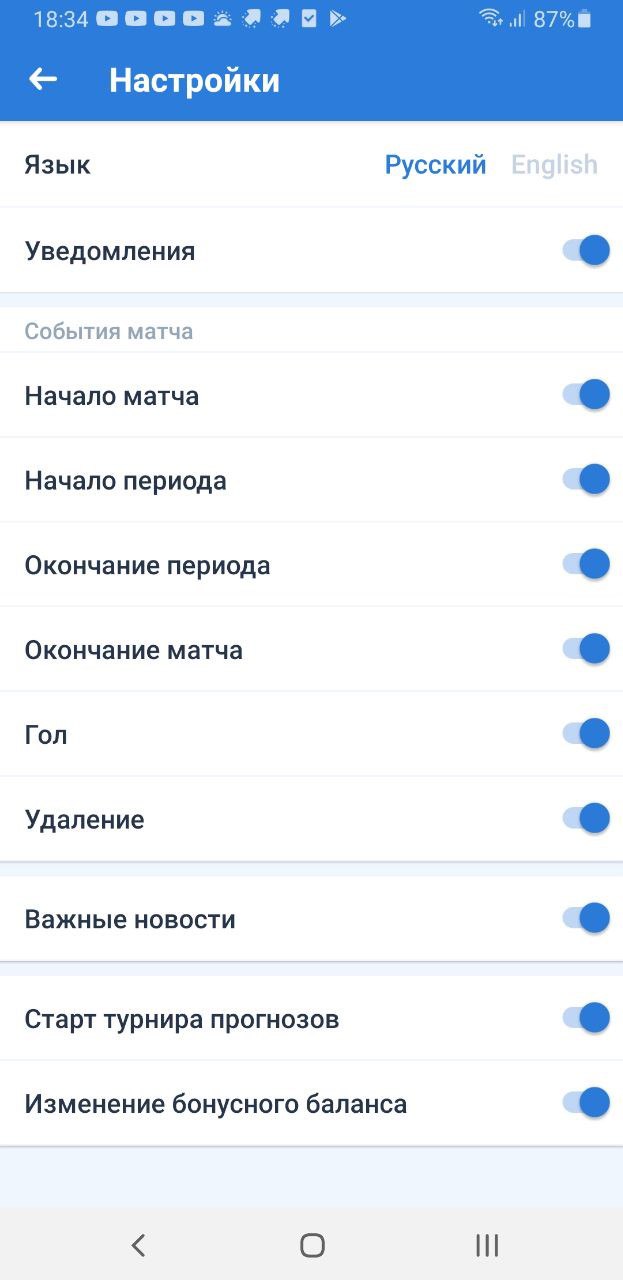The image size is (623, 1280).
Task: Select Русский as the language
Action: (435, 165)
